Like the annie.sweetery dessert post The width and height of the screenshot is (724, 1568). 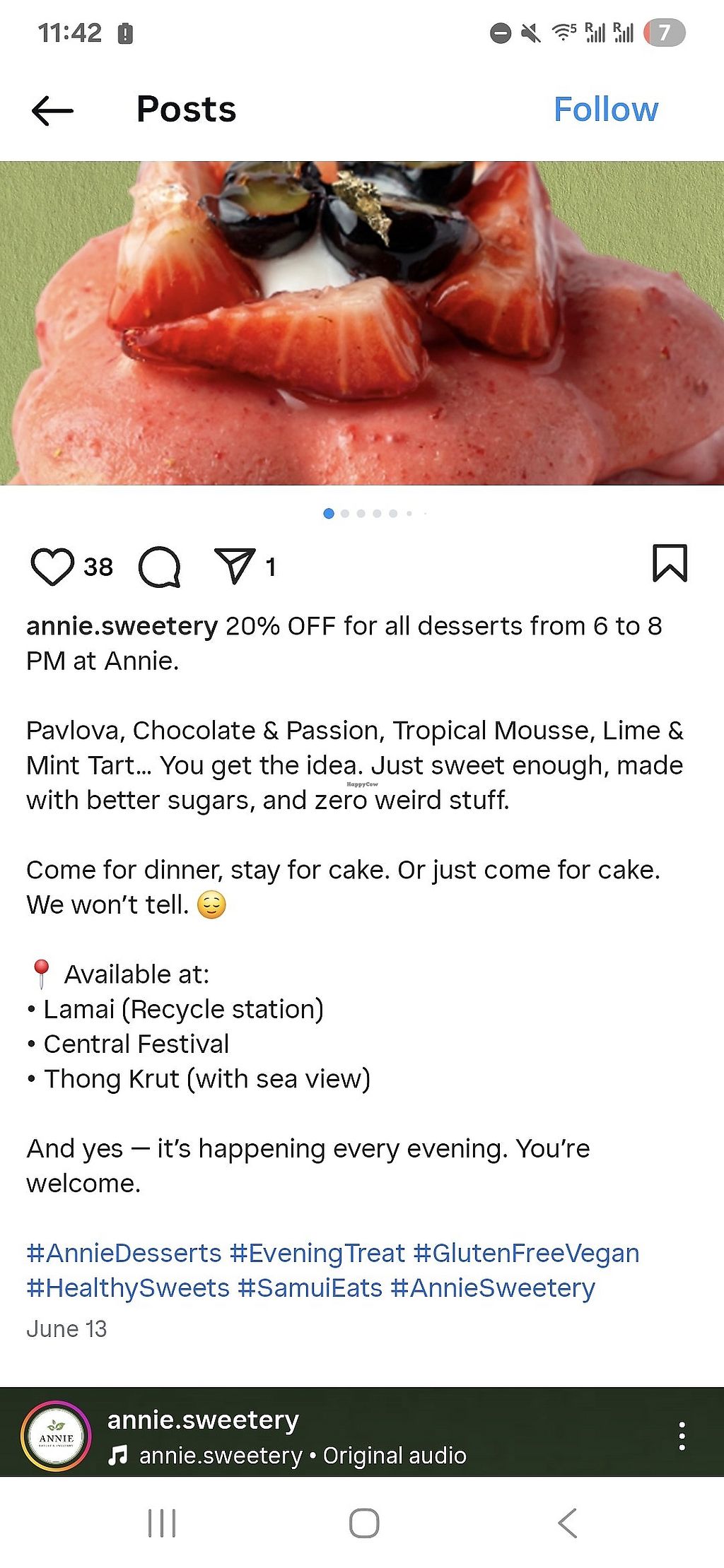(52, 567)
